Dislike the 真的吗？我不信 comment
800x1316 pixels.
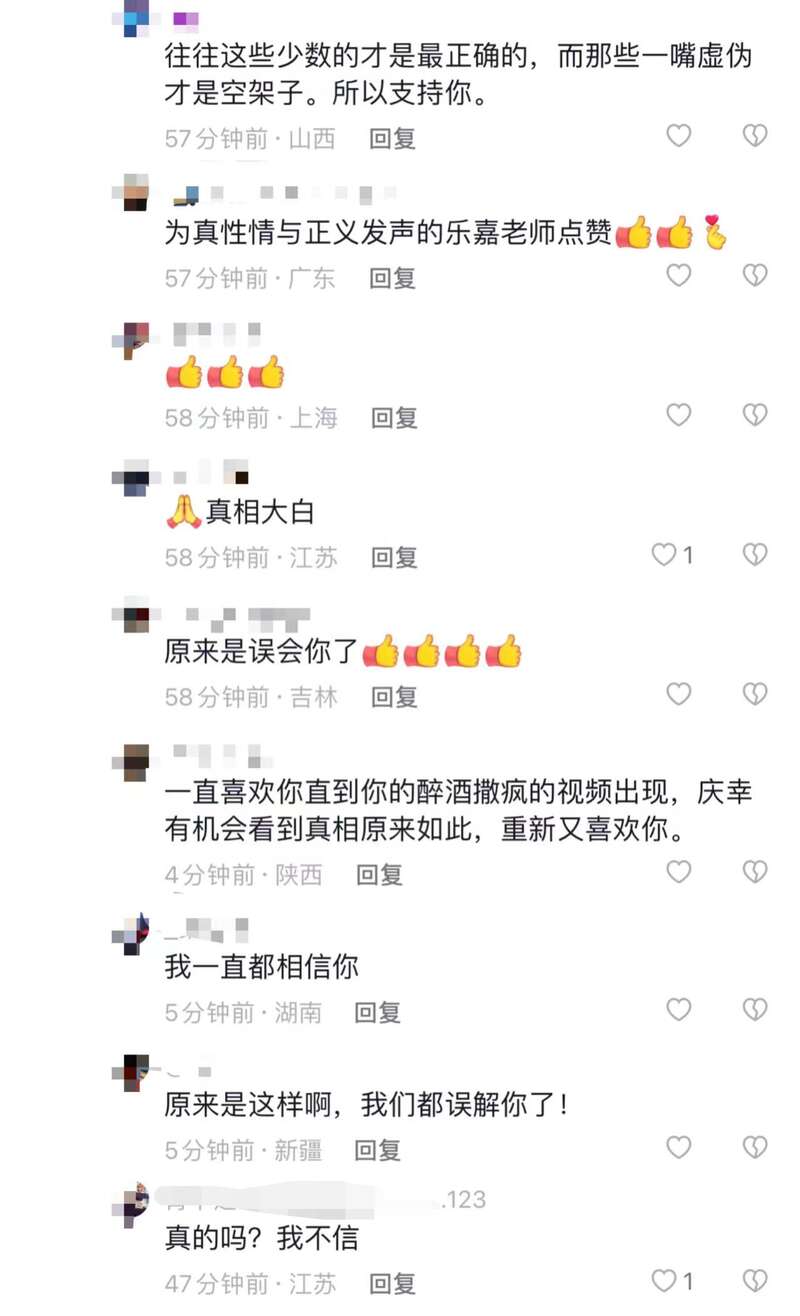(x=755, y=1280)
